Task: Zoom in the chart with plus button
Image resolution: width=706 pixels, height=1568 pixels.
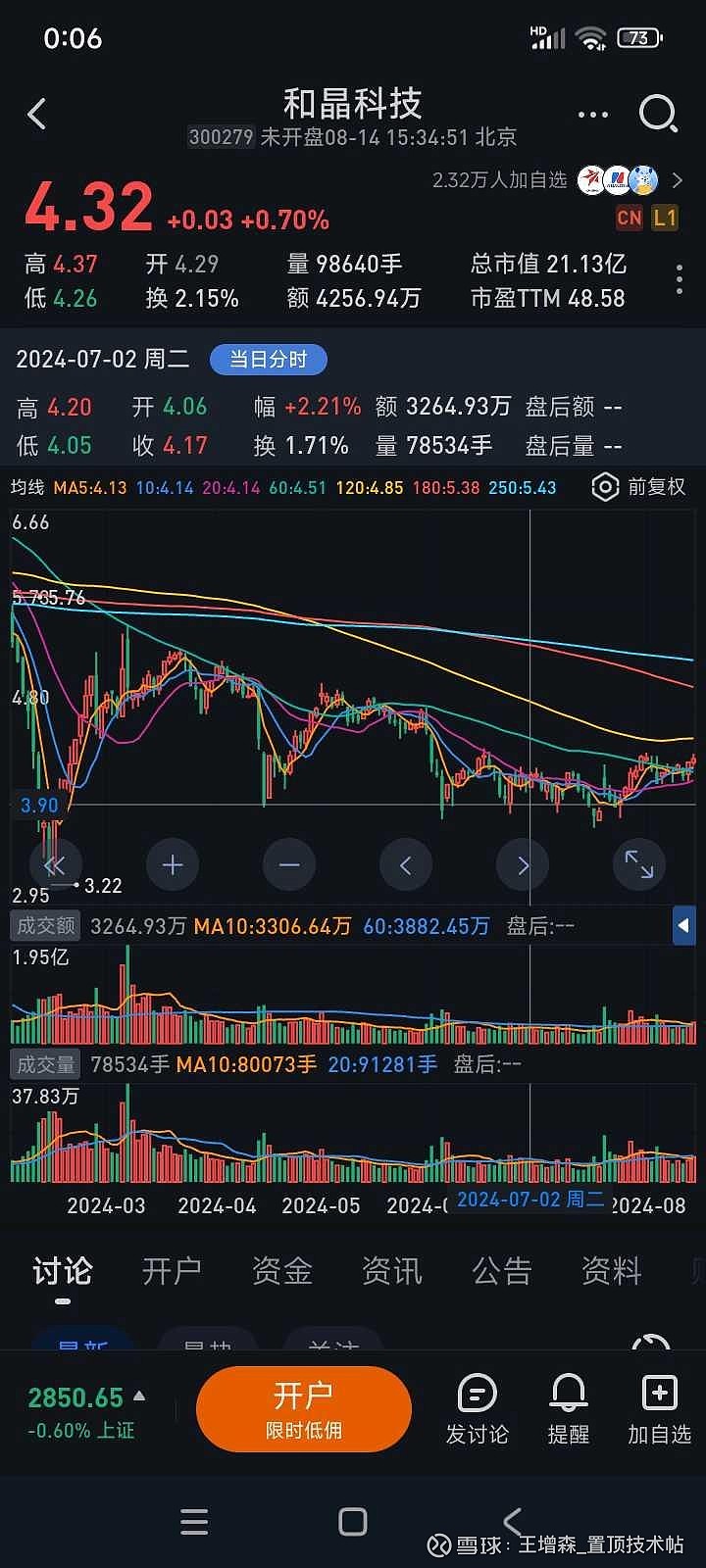Action: coord(173,864)
